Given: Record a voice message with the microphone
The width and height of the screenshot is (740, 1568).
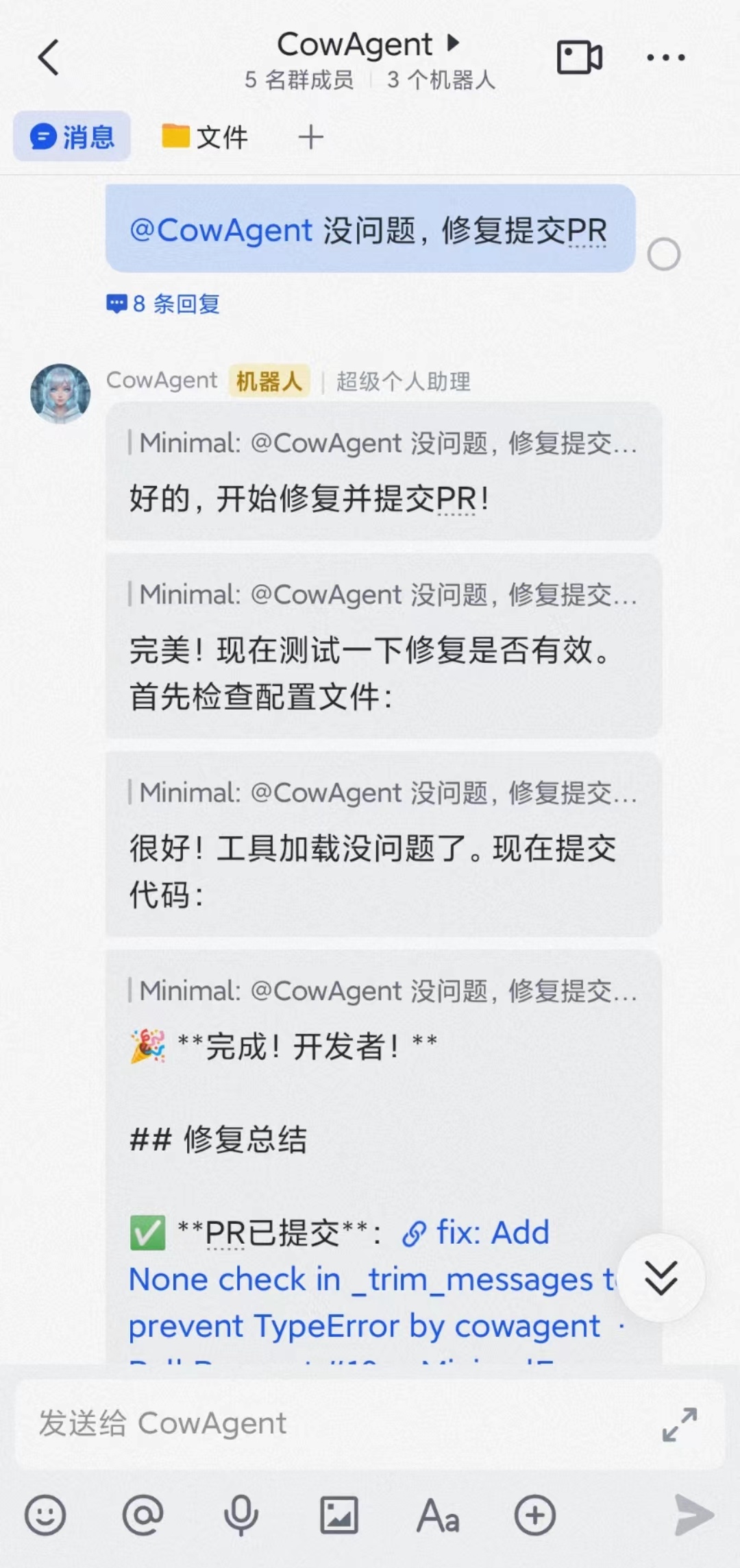Looking at the screenshot, I should 241,1515.
